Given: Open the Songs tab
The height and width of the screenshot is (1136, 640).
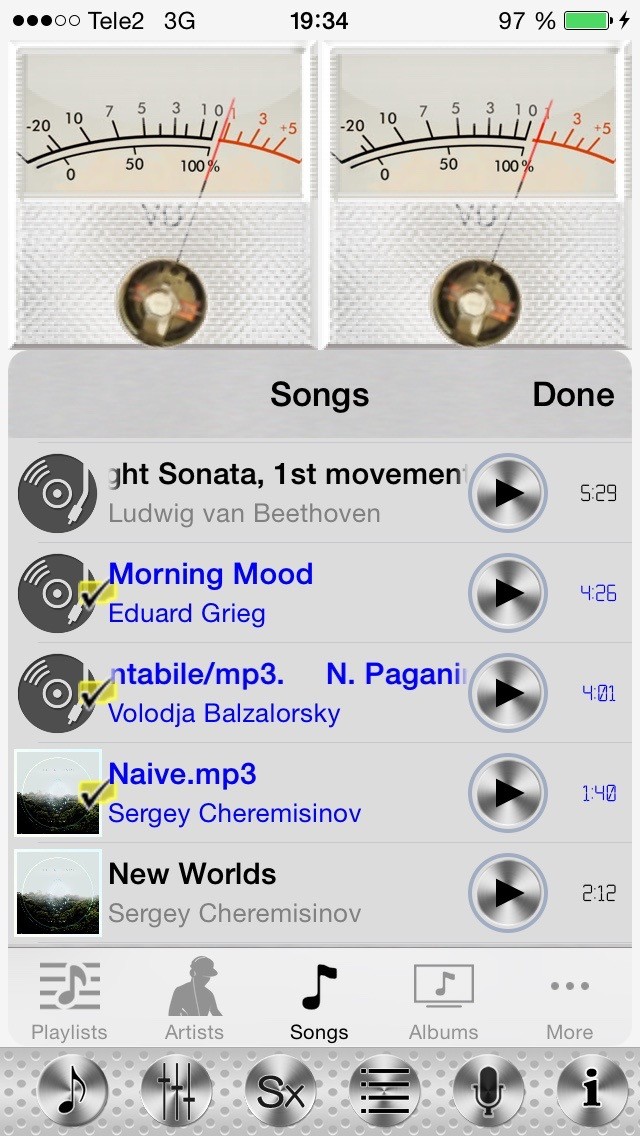Looking at the screenshot, I should pos(319,1000).
